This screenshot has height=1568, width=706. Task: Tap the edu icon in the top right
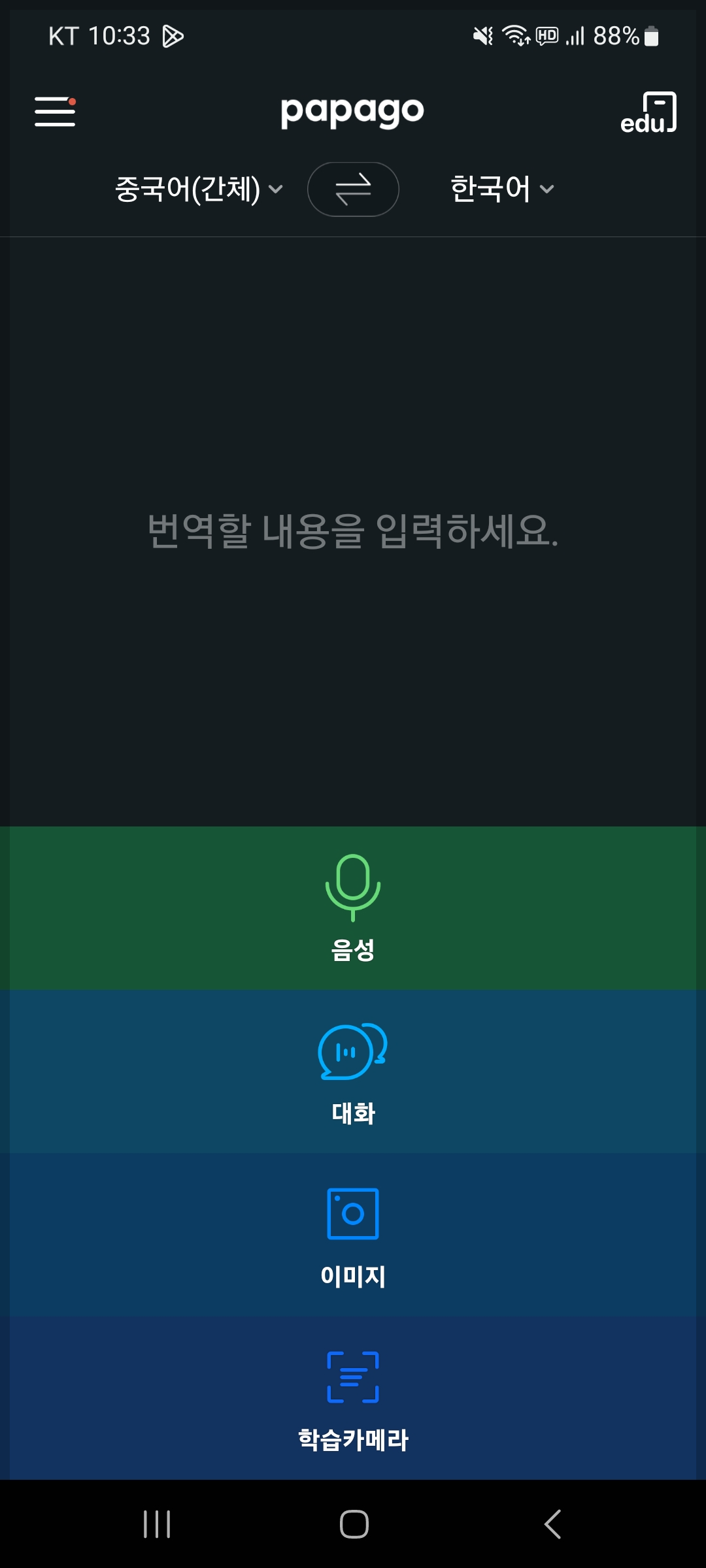650,112
